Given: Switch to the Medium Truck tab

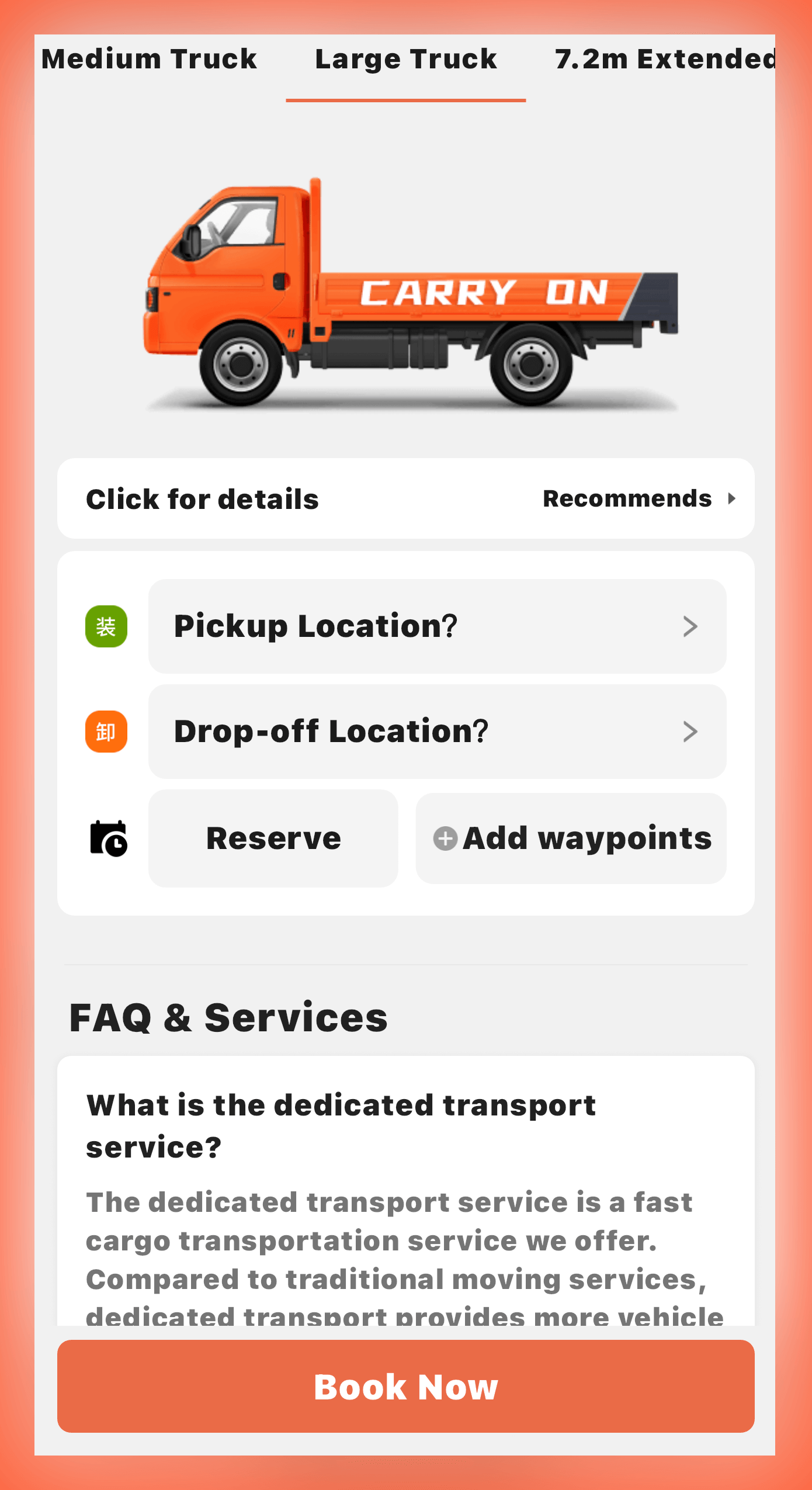Looking at the screenshot, I should (149, 60).
